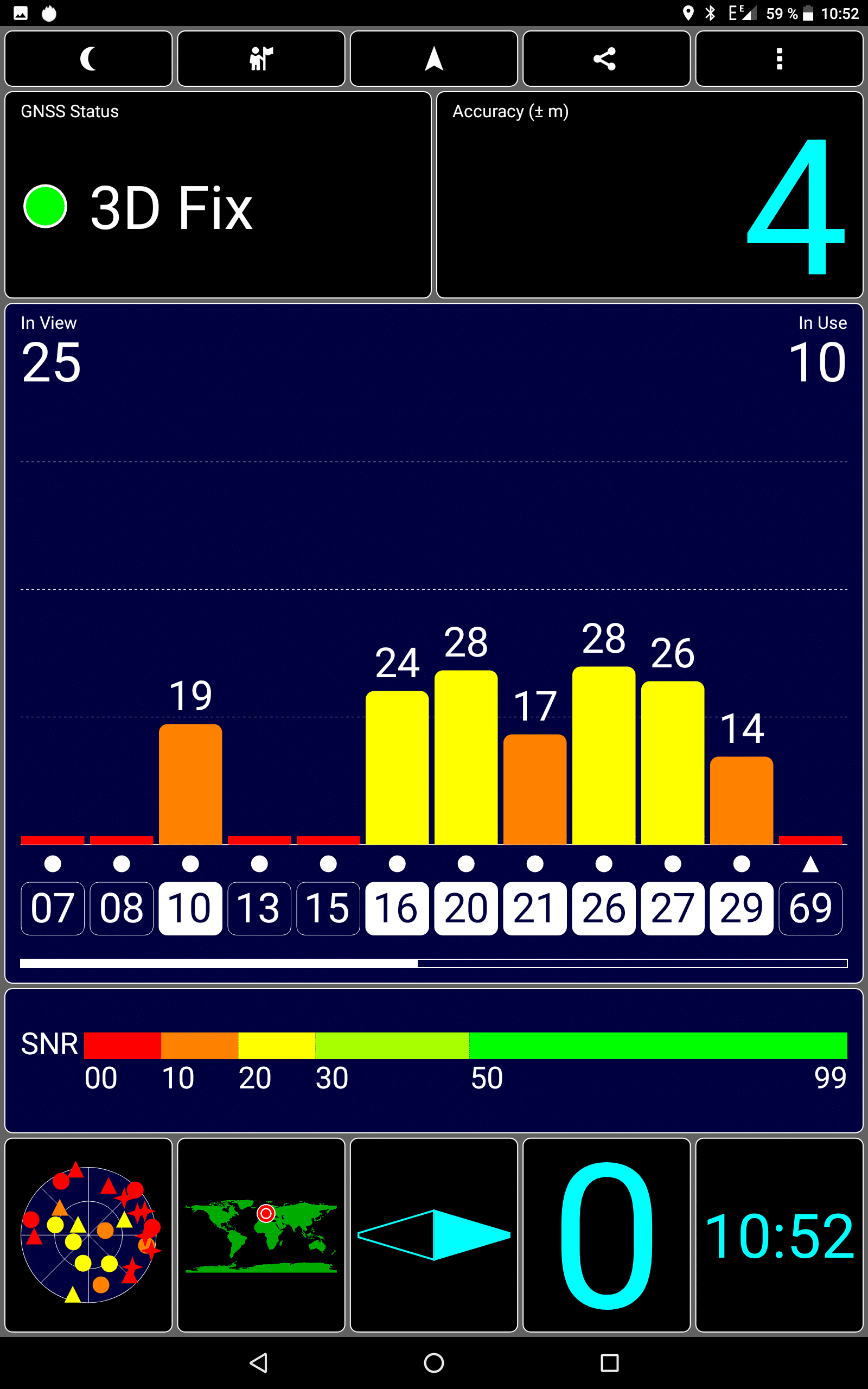
Task: Open recent apps from the navigation bar
Action: point(610,1362)
